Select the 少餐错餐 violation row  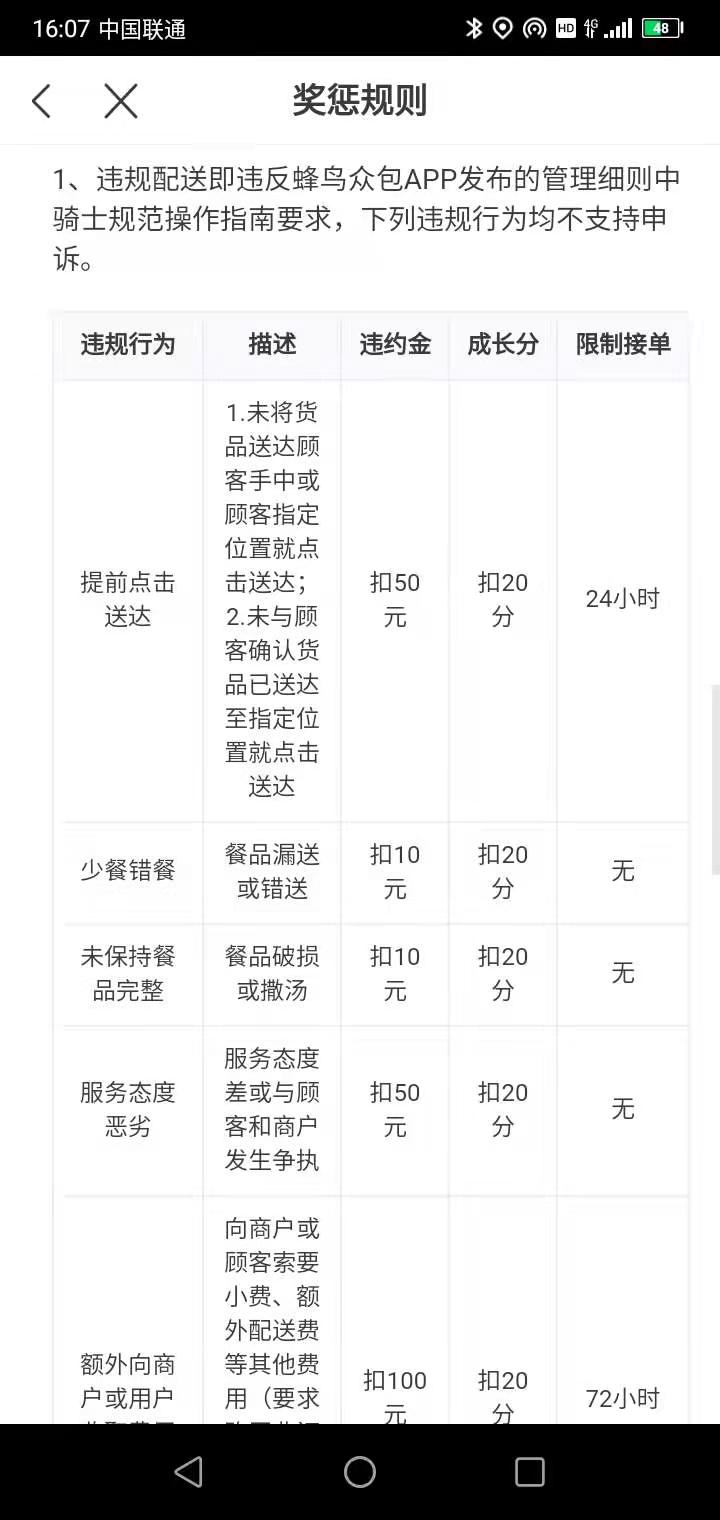[x=129, y=872]
